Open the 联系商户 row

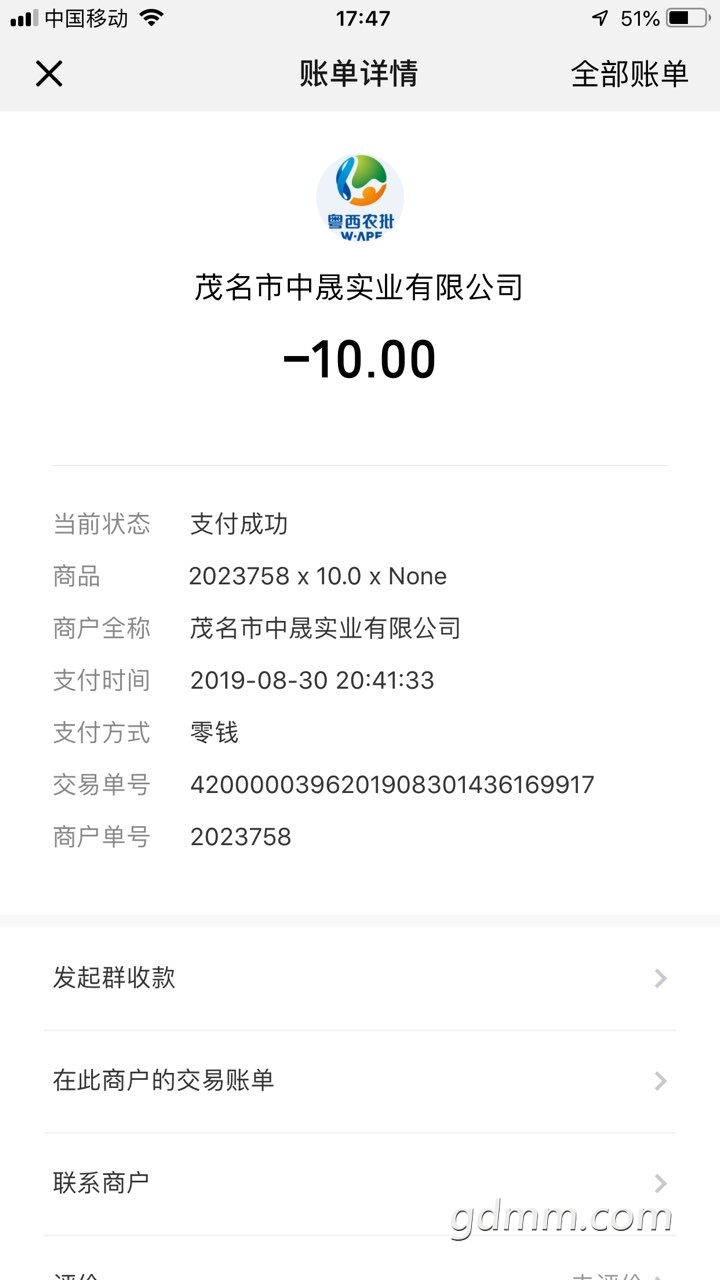tap(360, 1183)
